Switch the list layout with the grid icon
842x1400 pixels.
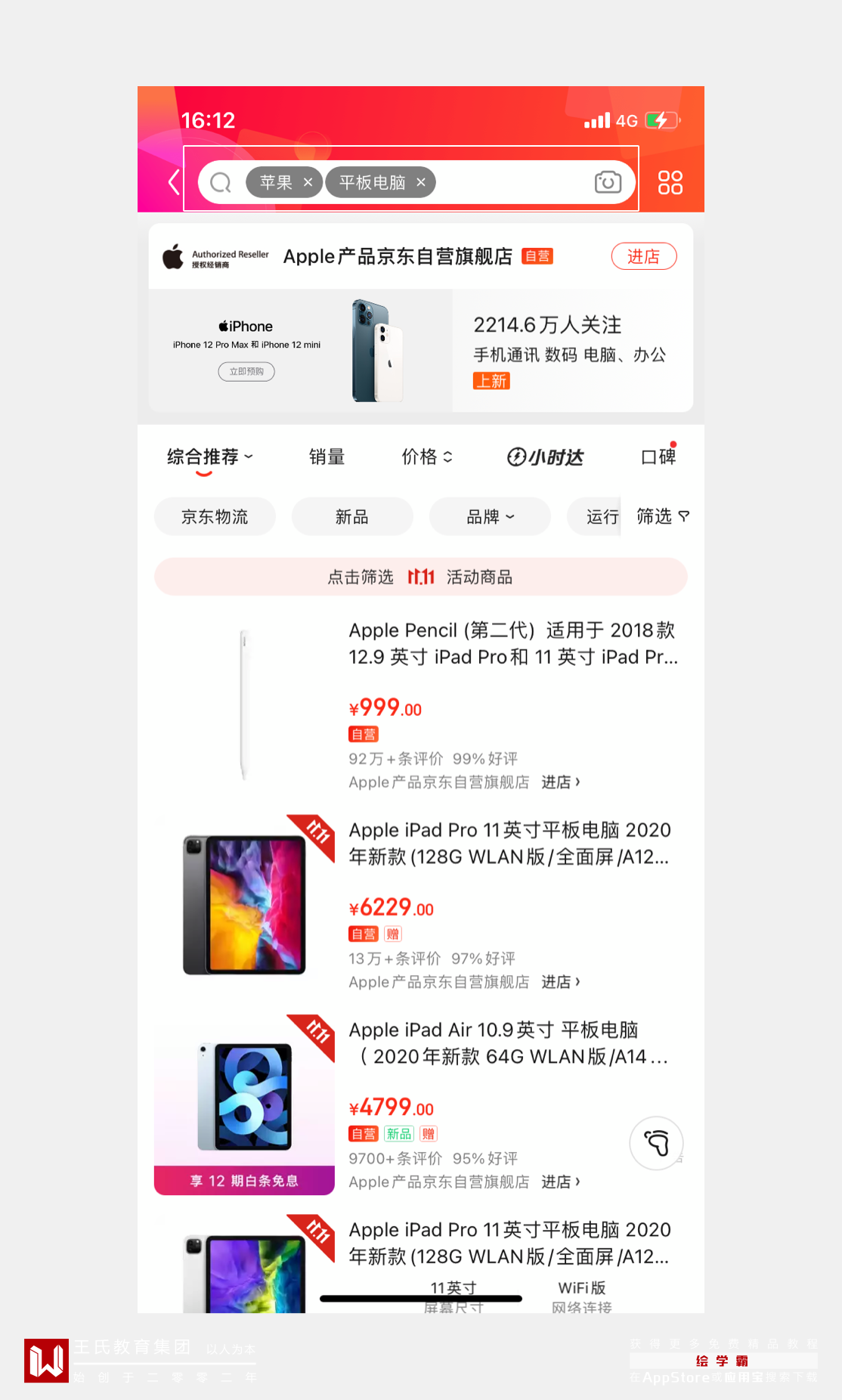pyautogui.click(x=670, y=182)
